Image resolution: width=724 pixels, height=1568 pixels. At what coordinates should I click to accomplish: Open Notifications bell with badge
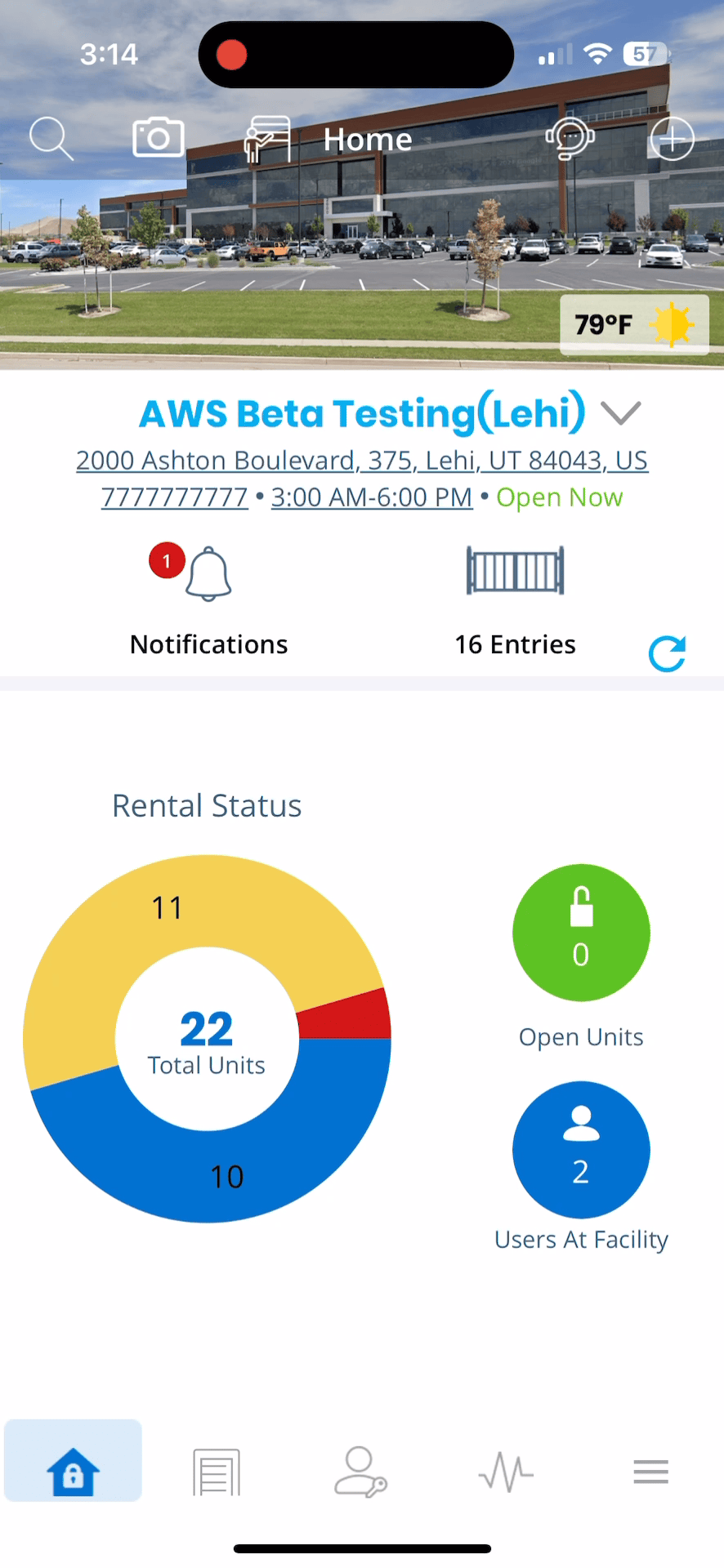click(x=208, y=574)
